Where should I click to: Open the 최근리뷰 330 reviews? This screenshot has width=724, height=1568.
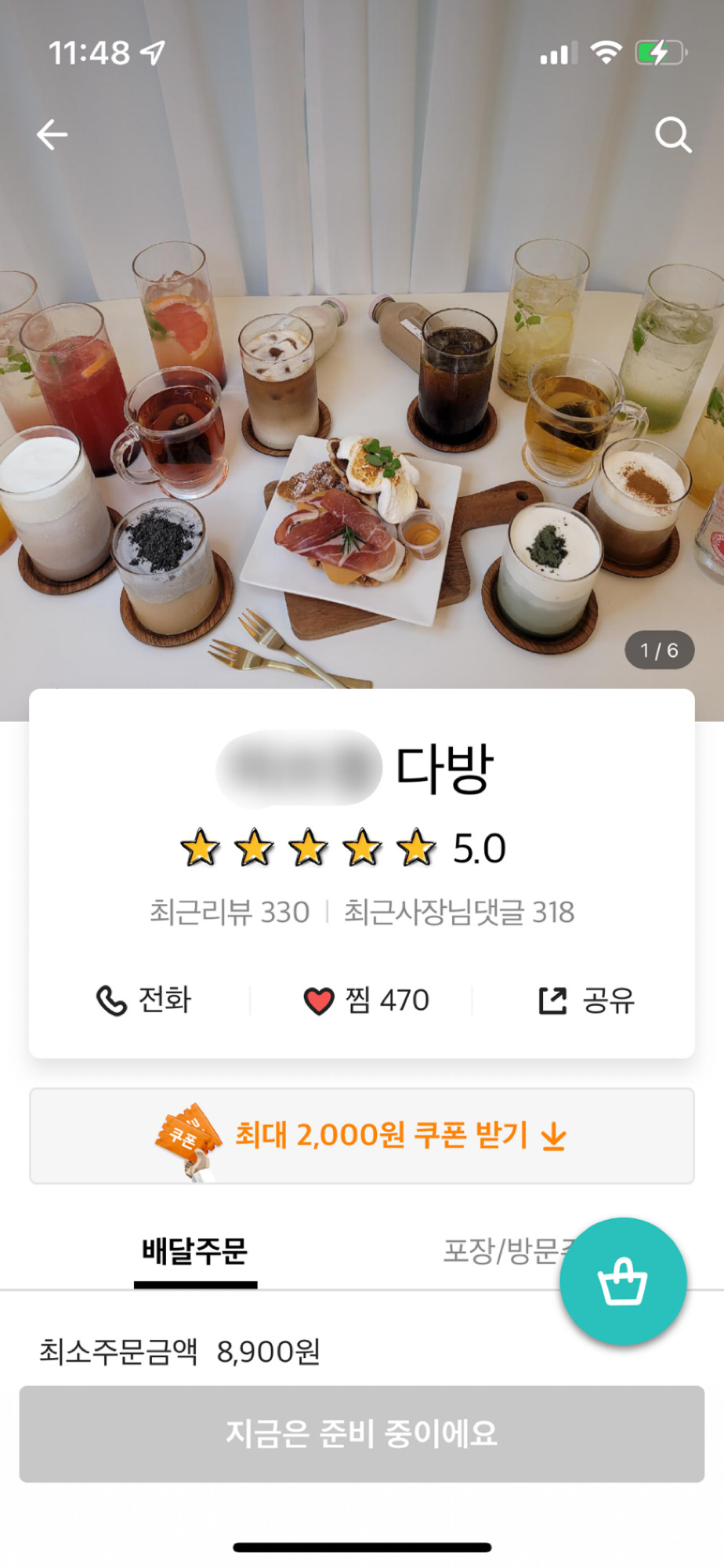tap(230, 913)
